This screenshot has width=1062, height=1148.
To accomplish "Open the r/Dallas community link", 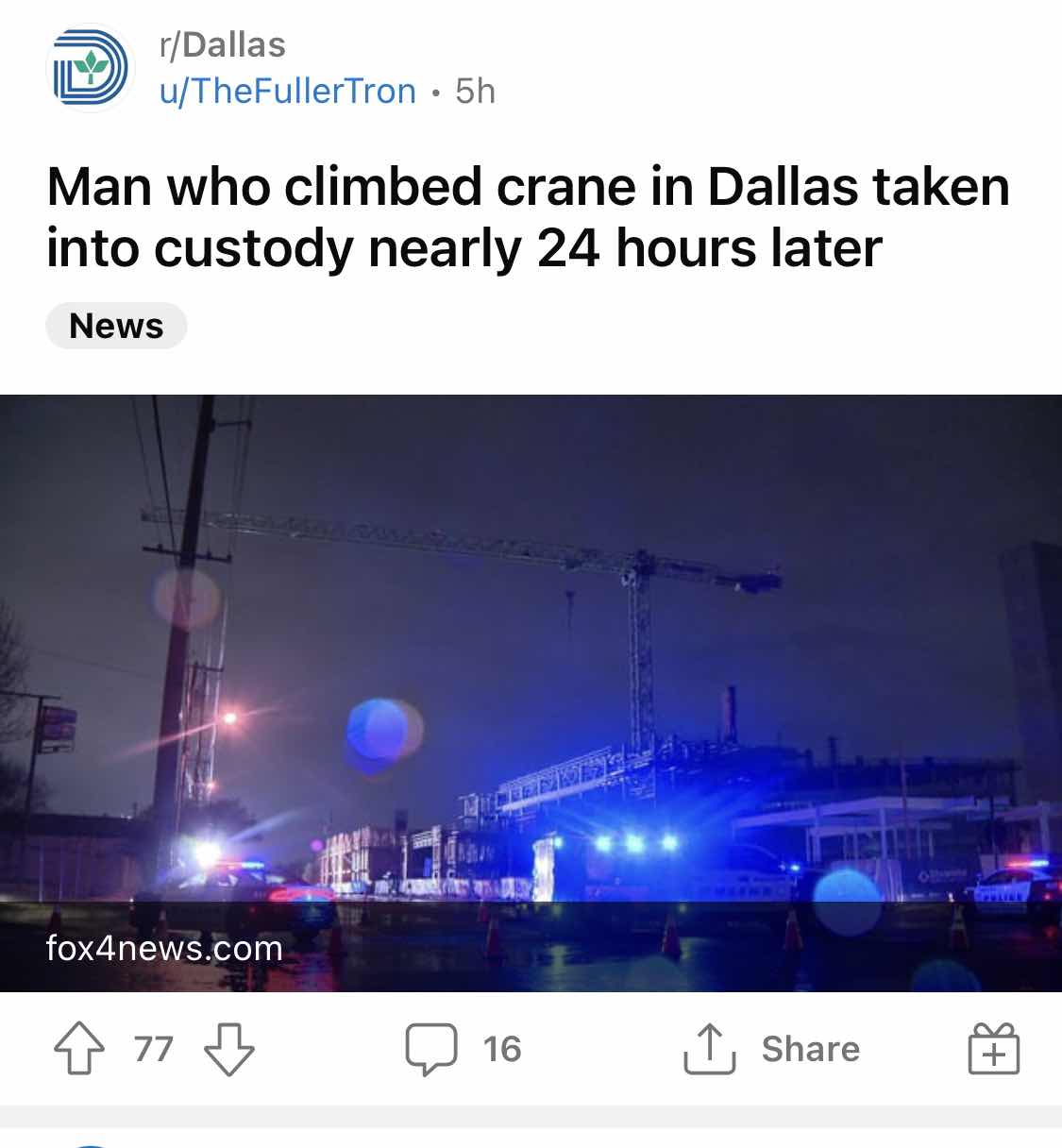I will coord(222,44).
